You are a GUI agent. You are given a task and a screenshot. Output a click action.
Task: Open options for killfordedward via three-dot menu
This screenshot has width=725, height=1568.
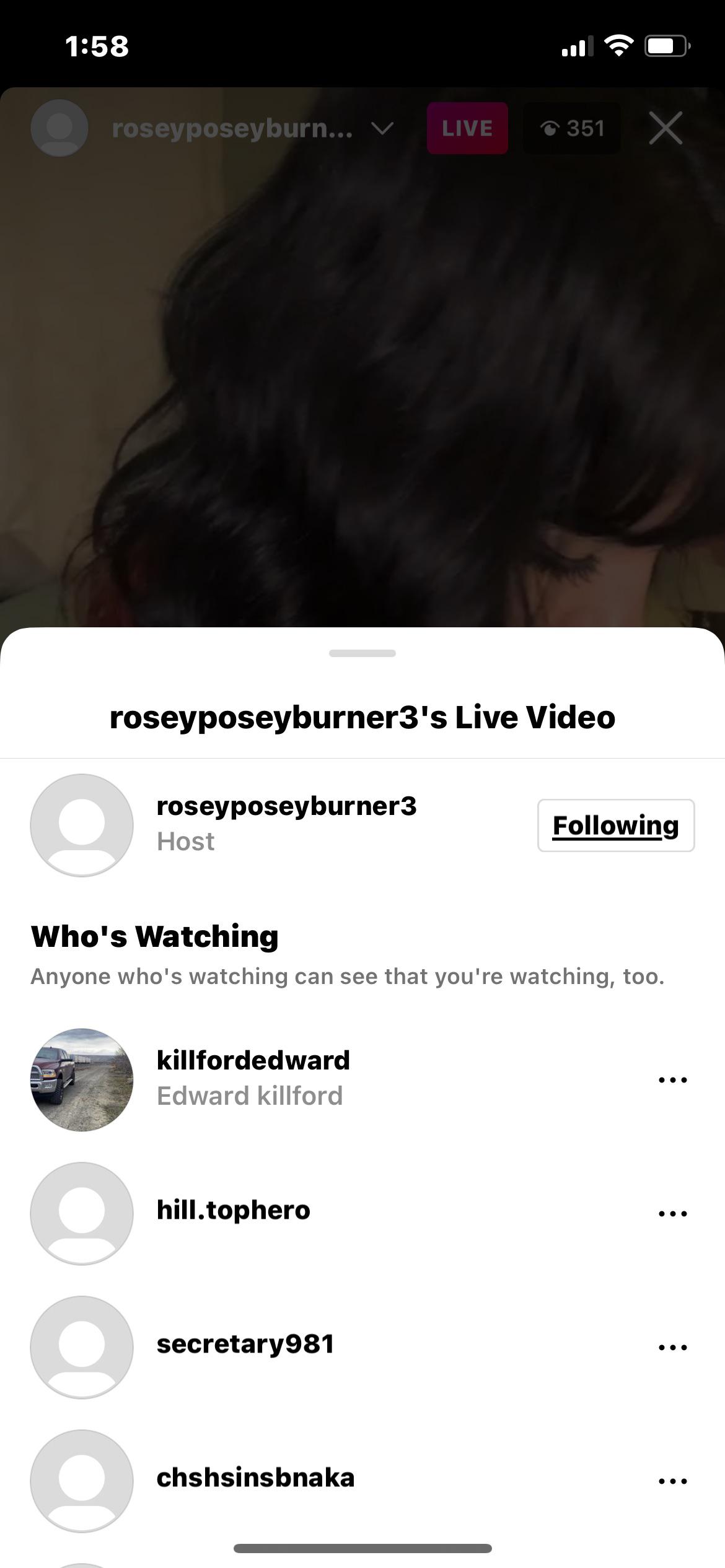[673, 1079]
